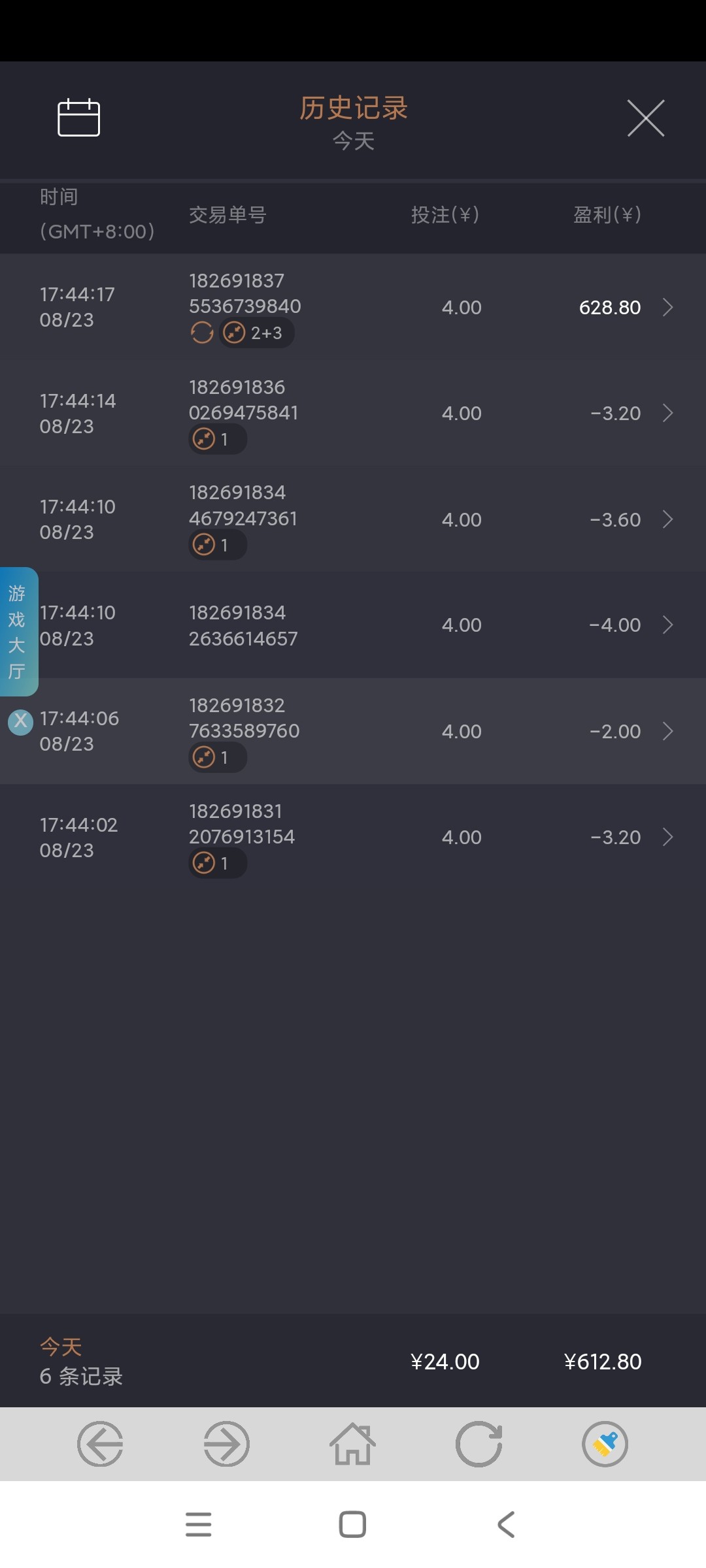View the 17:44:06 transaction details

[x=667, y=731]
